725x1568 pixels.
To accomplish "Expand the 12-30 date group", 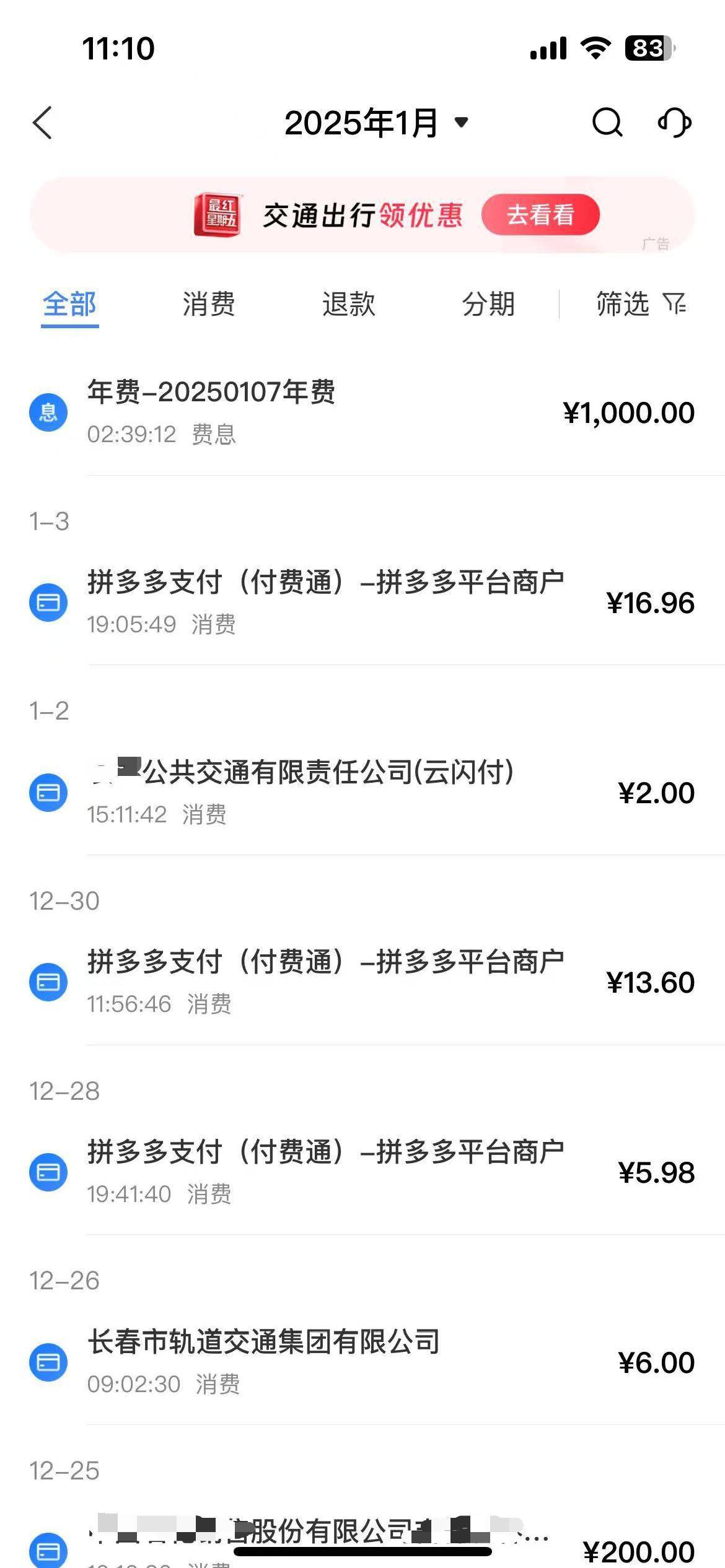I will (x=64, y=902).
